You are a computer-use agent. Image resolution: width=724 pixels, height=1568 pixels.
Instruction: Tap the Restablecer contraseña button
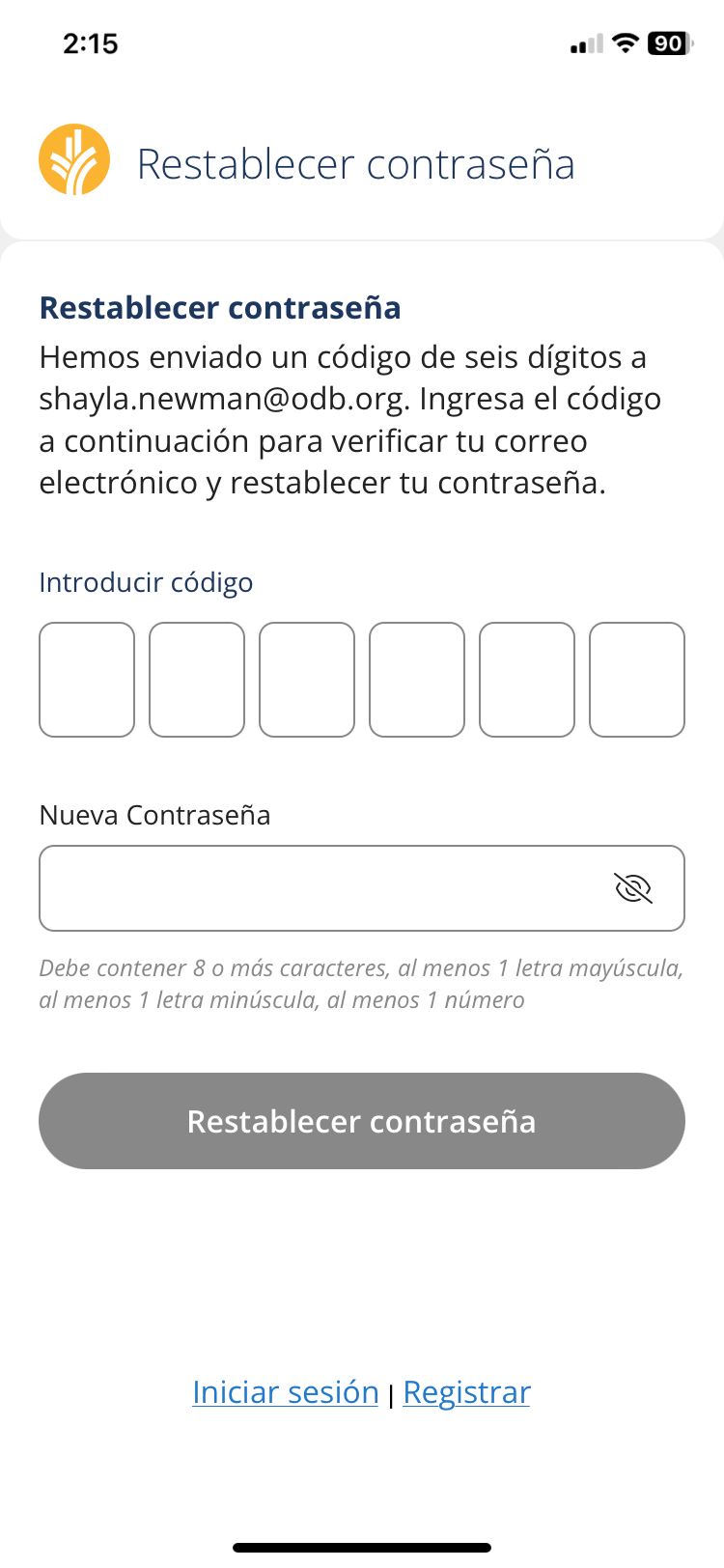pos(362,1121)
